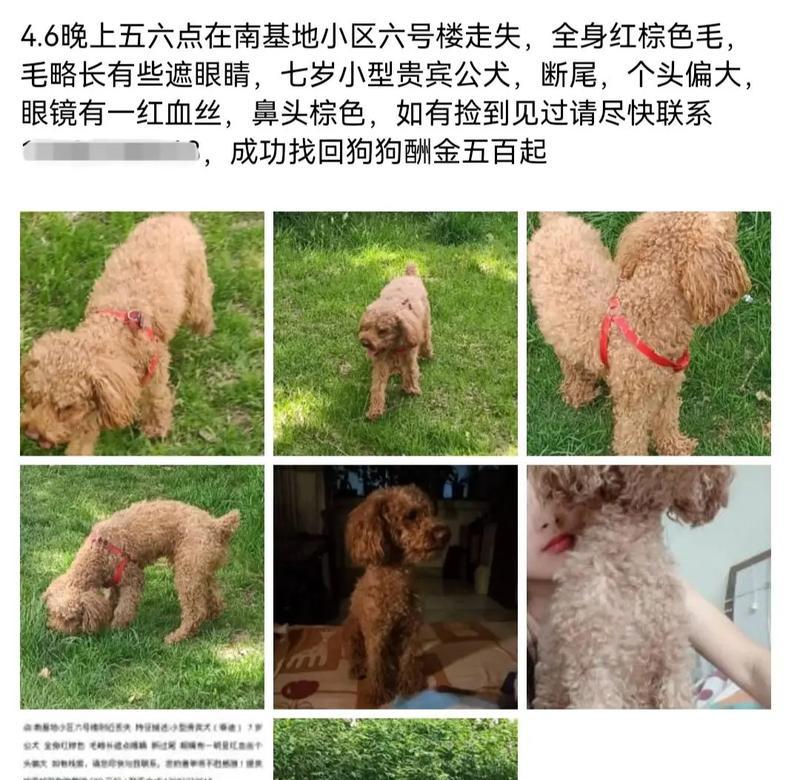Open the partially visible grass photo in the bottom row
This screenshot has width=800, height=780.
click(x=395, y=749)
